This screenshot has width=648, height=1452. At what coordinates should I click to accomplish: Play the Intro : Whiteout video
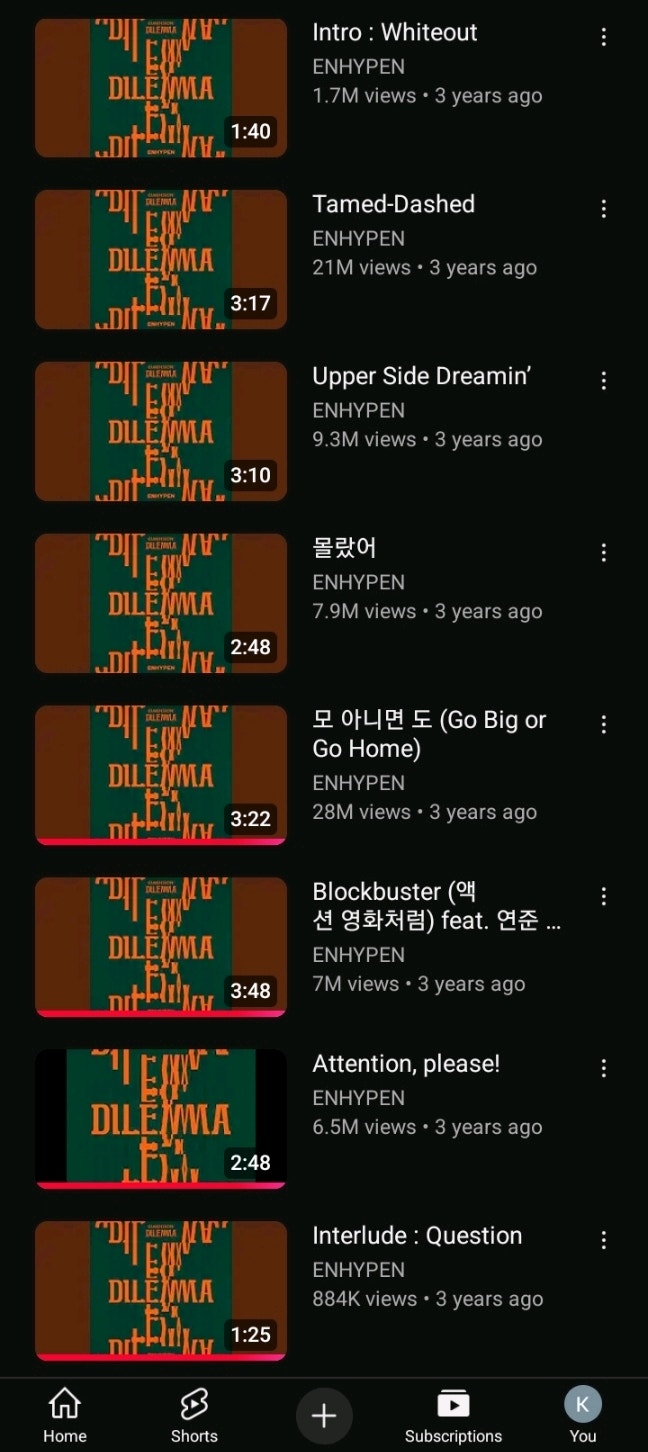[161, 88]
